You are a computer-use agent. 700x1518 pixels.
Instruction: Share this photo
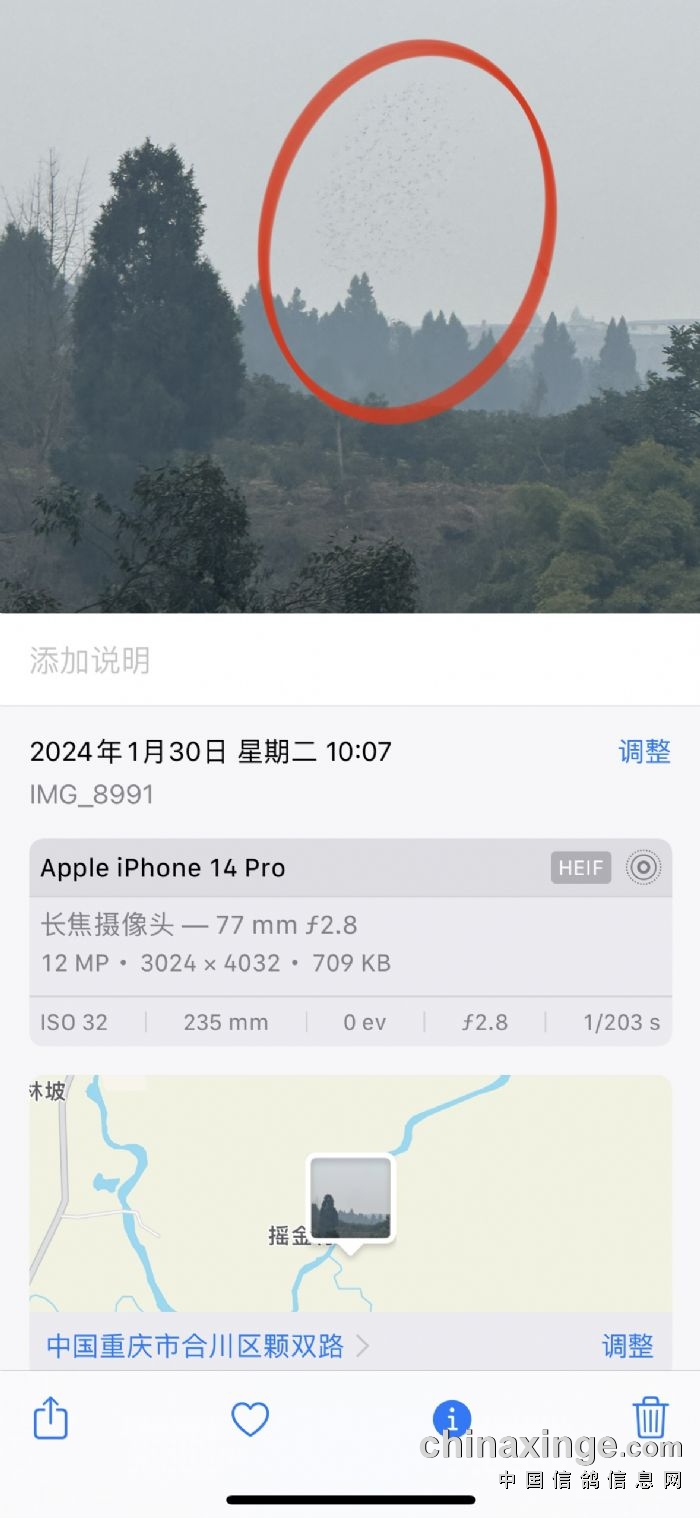50,1417
